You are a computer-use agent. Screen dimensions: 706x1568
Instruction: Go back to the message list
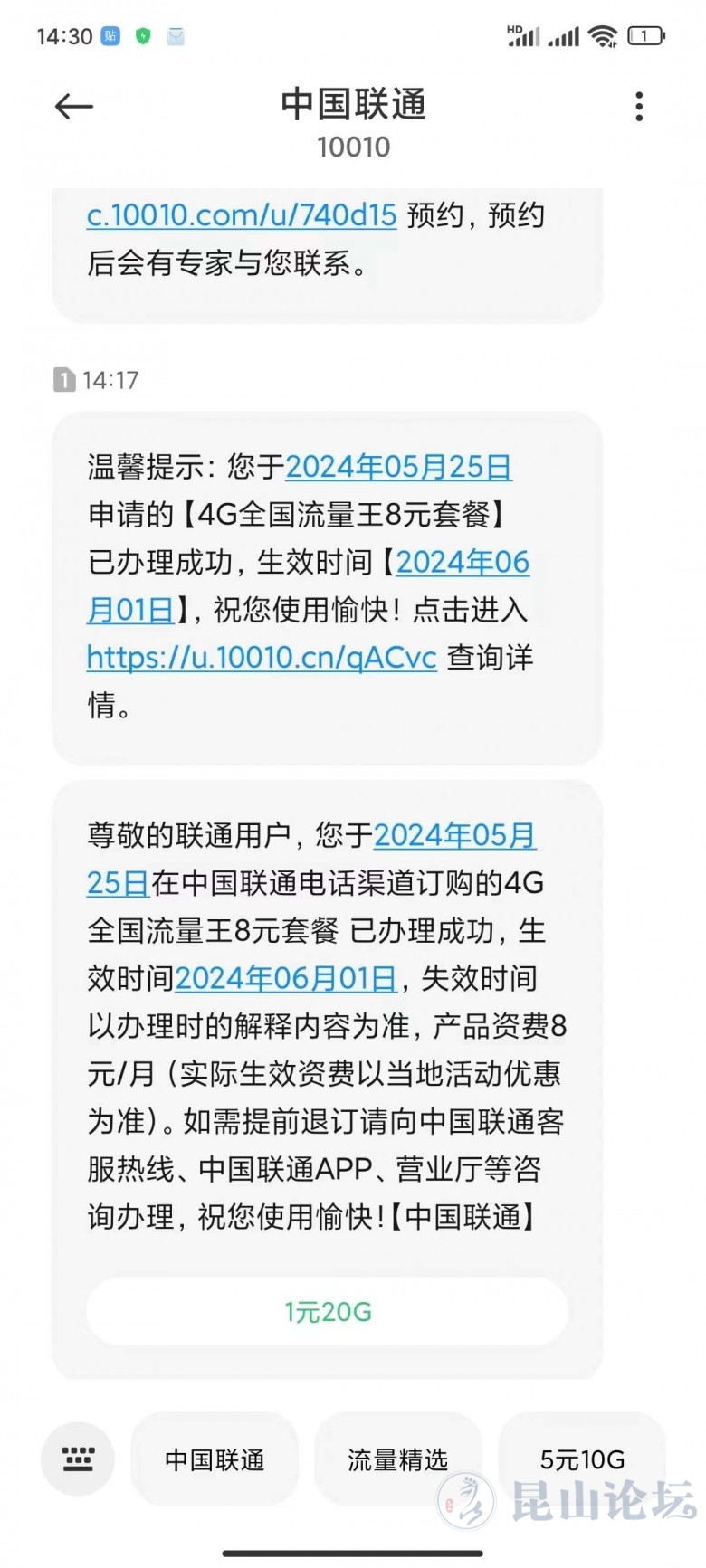[74, 107]
